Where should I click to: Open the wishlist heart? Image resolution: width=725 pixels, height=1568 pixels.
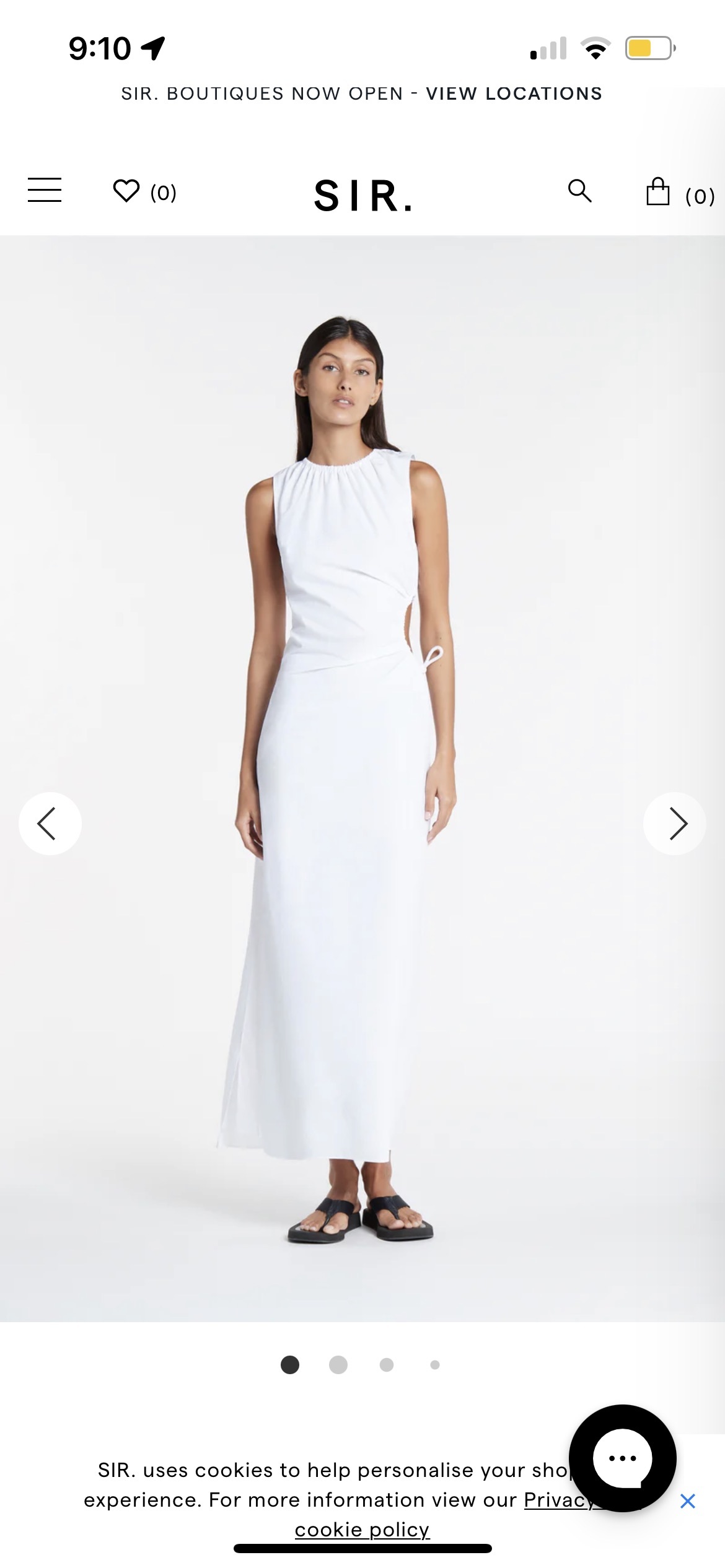tap(126, 191)
